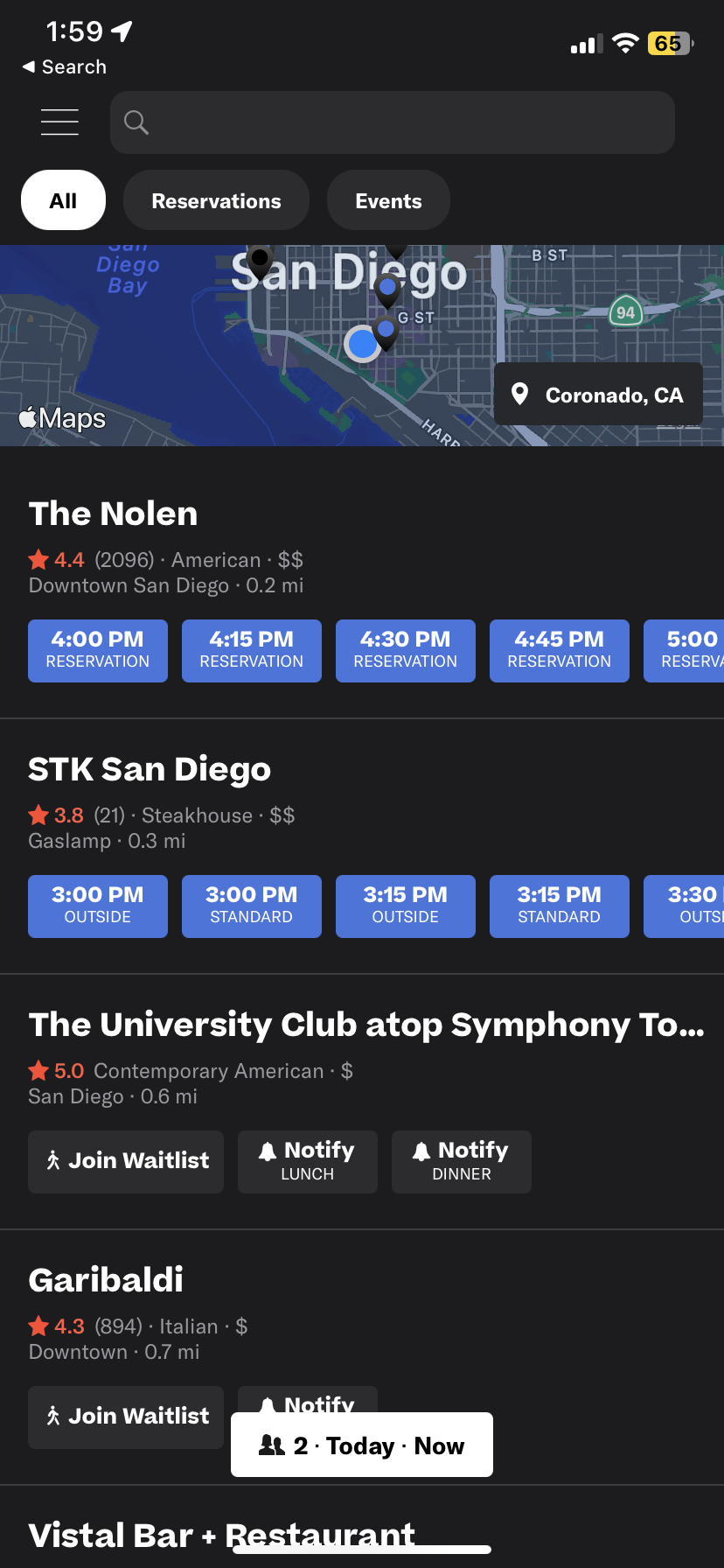Switch to the Reservations filter
Screen dimensions: 724x1568
pyautogui.click(x=216, y=200)
